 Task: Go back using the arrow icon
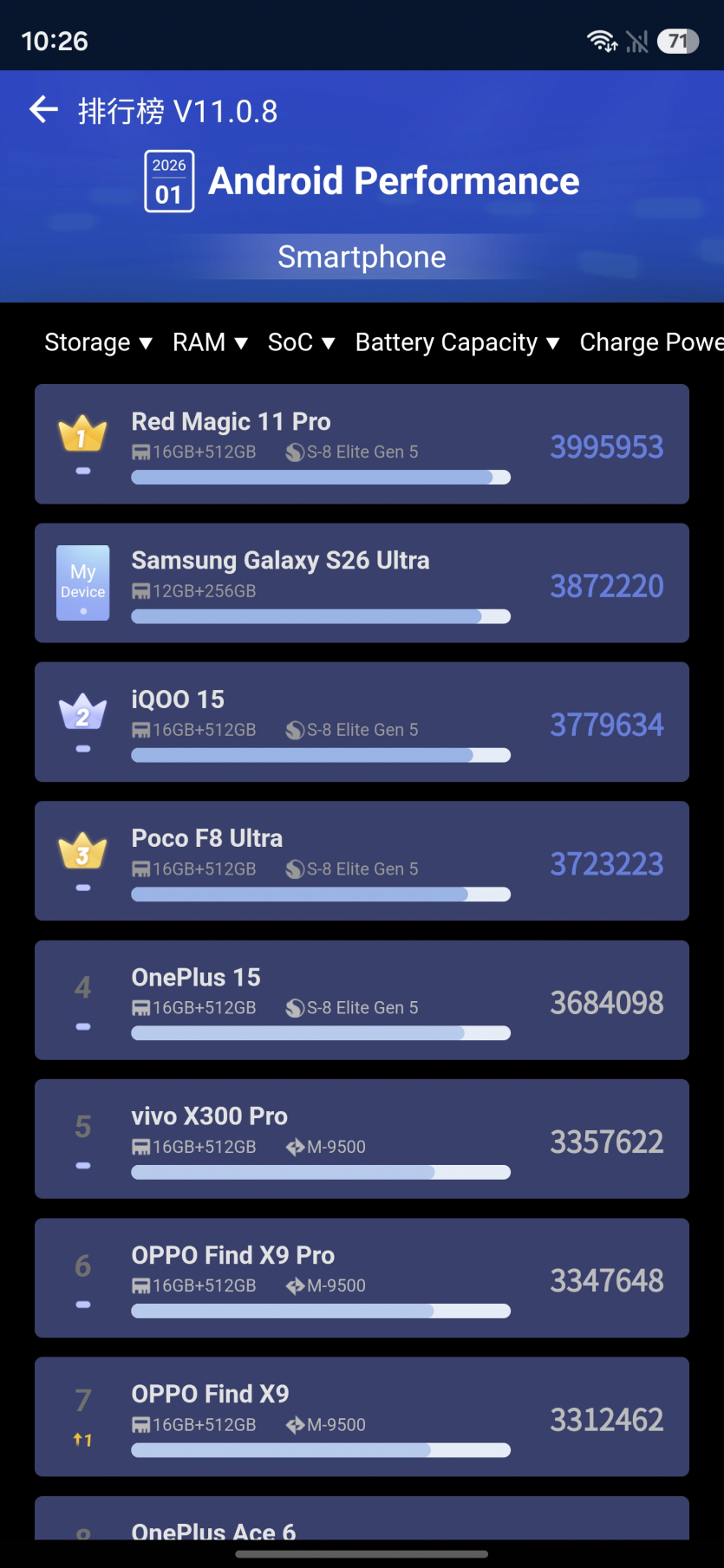coord(43,110)
